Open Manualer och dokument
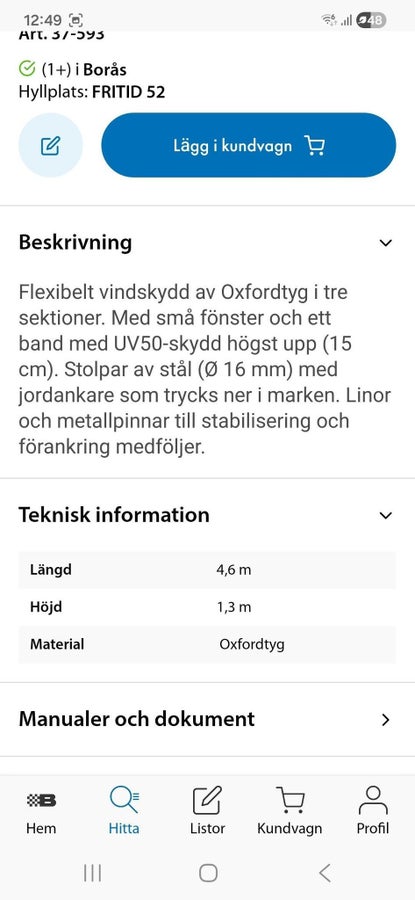This screenshot has width=415, height=900. pyautogui.click(x=207, y=719)
